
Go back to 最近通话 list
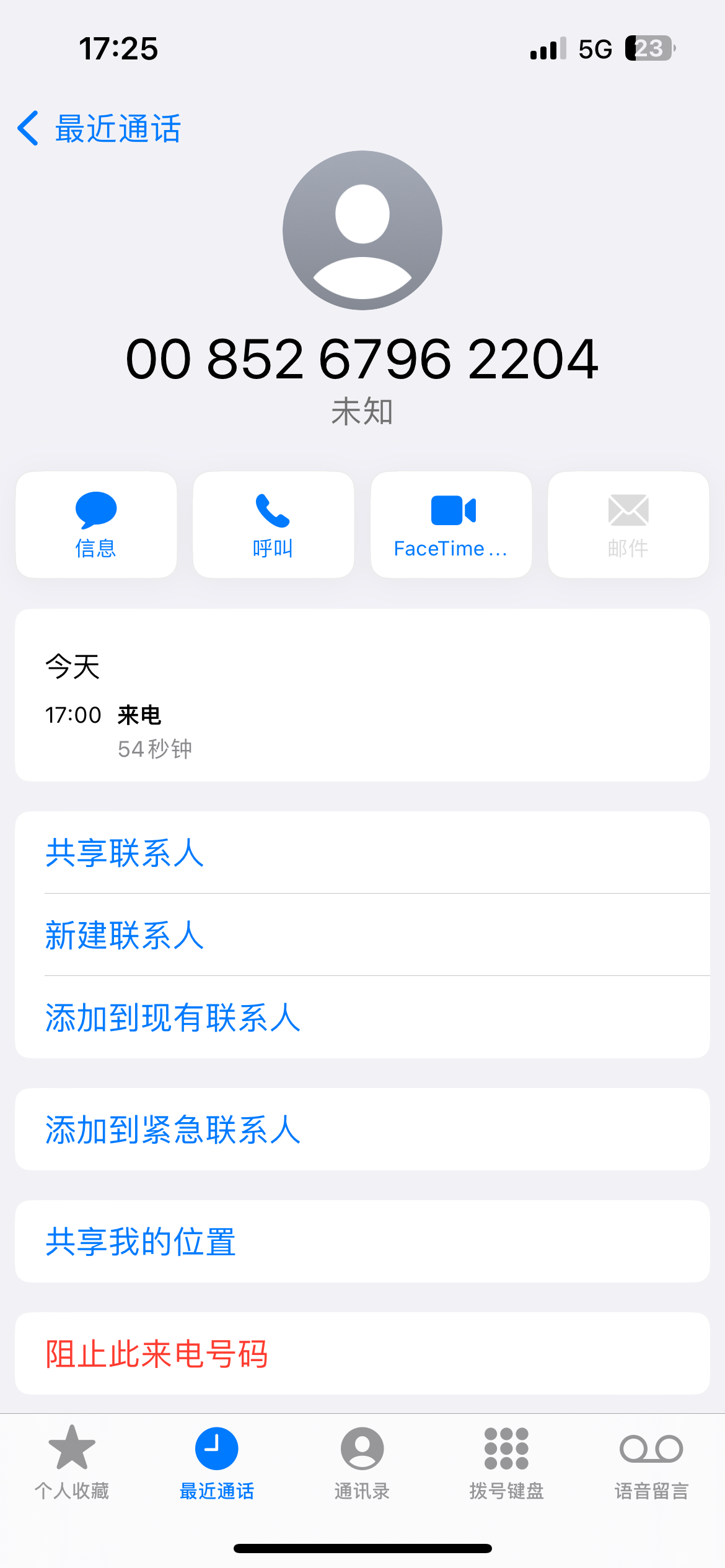[99, 129]
